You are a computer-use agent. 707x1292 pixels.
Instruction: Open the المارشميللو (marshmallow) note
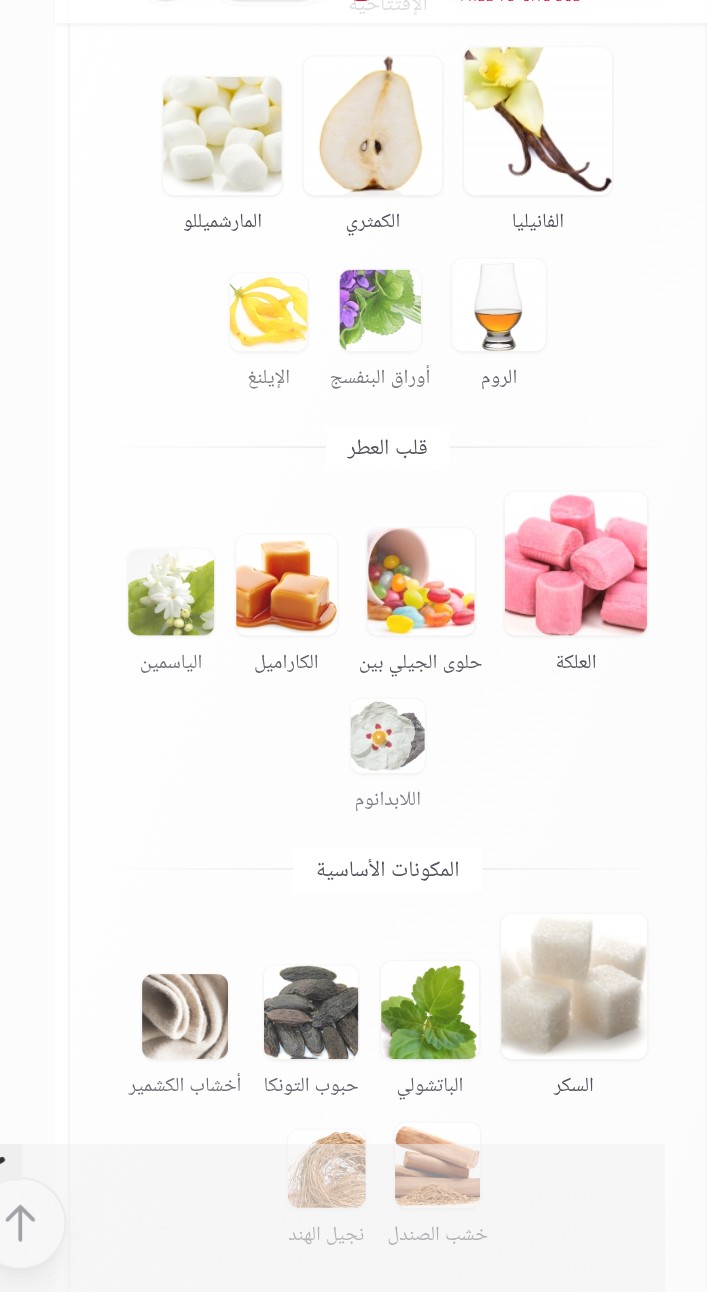point(222,135)
